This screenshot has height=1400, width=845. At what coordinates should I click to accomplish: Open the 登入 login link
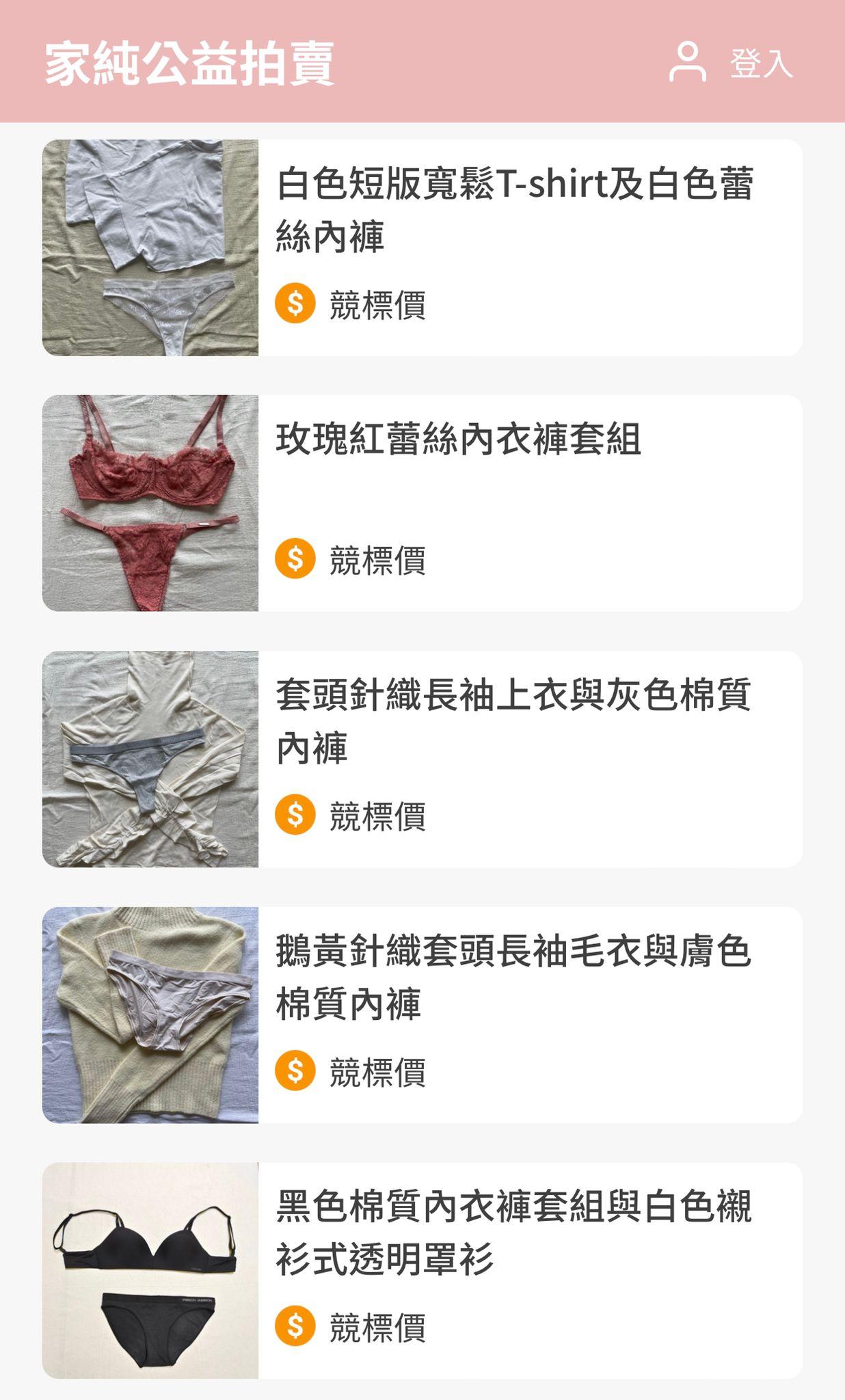(761, 64)
